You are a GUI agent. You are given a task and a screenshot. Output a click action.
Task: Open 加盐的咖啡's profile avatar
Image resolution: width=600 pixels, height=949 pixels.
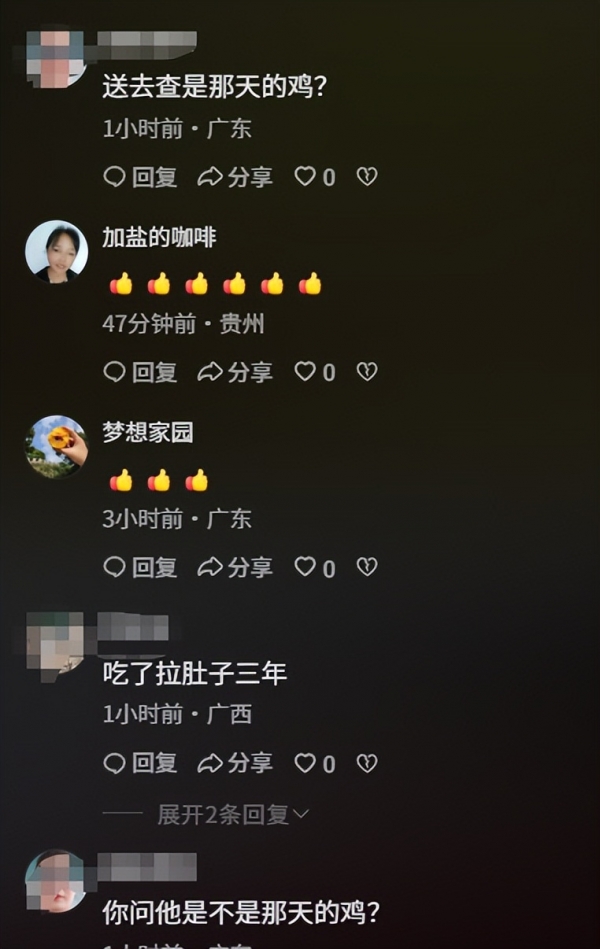[56, 251]
